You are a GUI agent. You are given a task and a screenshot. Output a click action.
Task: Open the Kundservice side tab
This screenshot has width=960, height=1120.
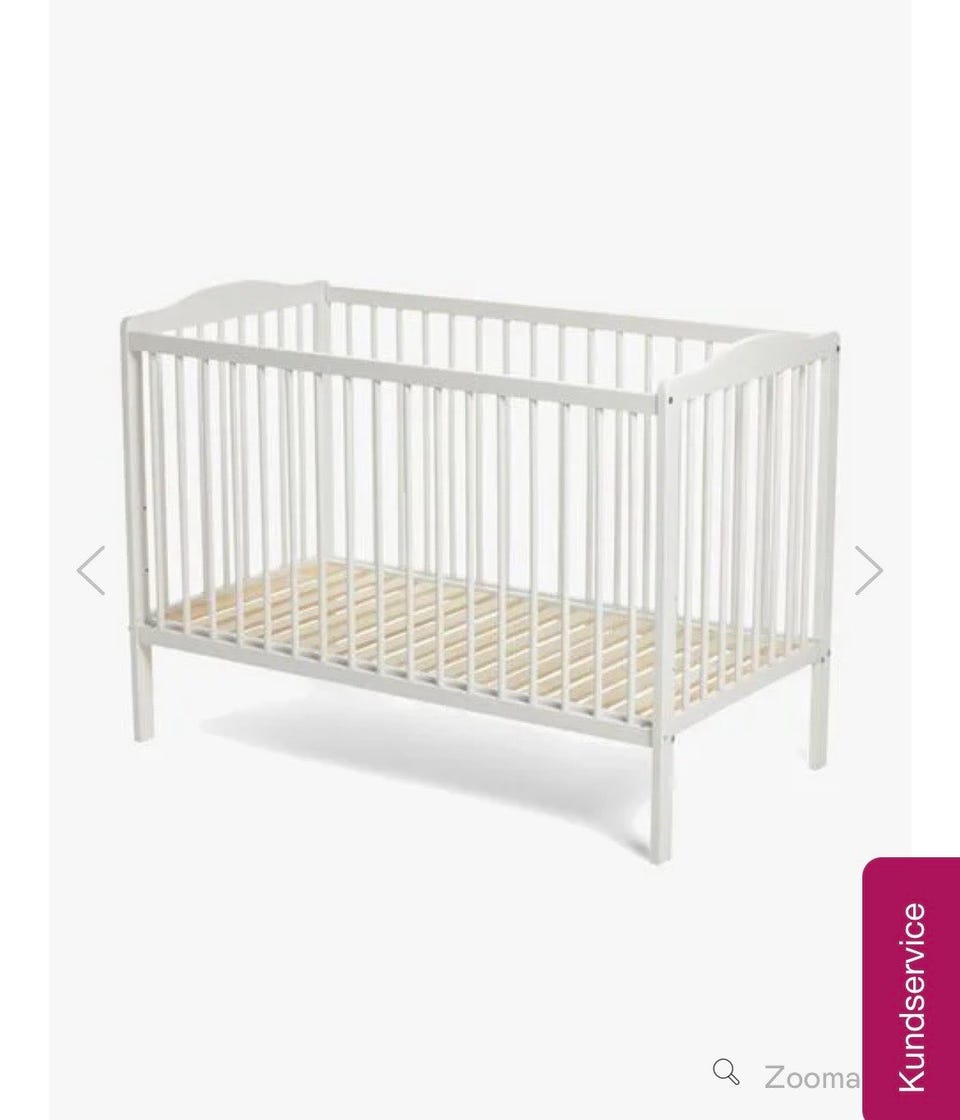pos(911,990)
